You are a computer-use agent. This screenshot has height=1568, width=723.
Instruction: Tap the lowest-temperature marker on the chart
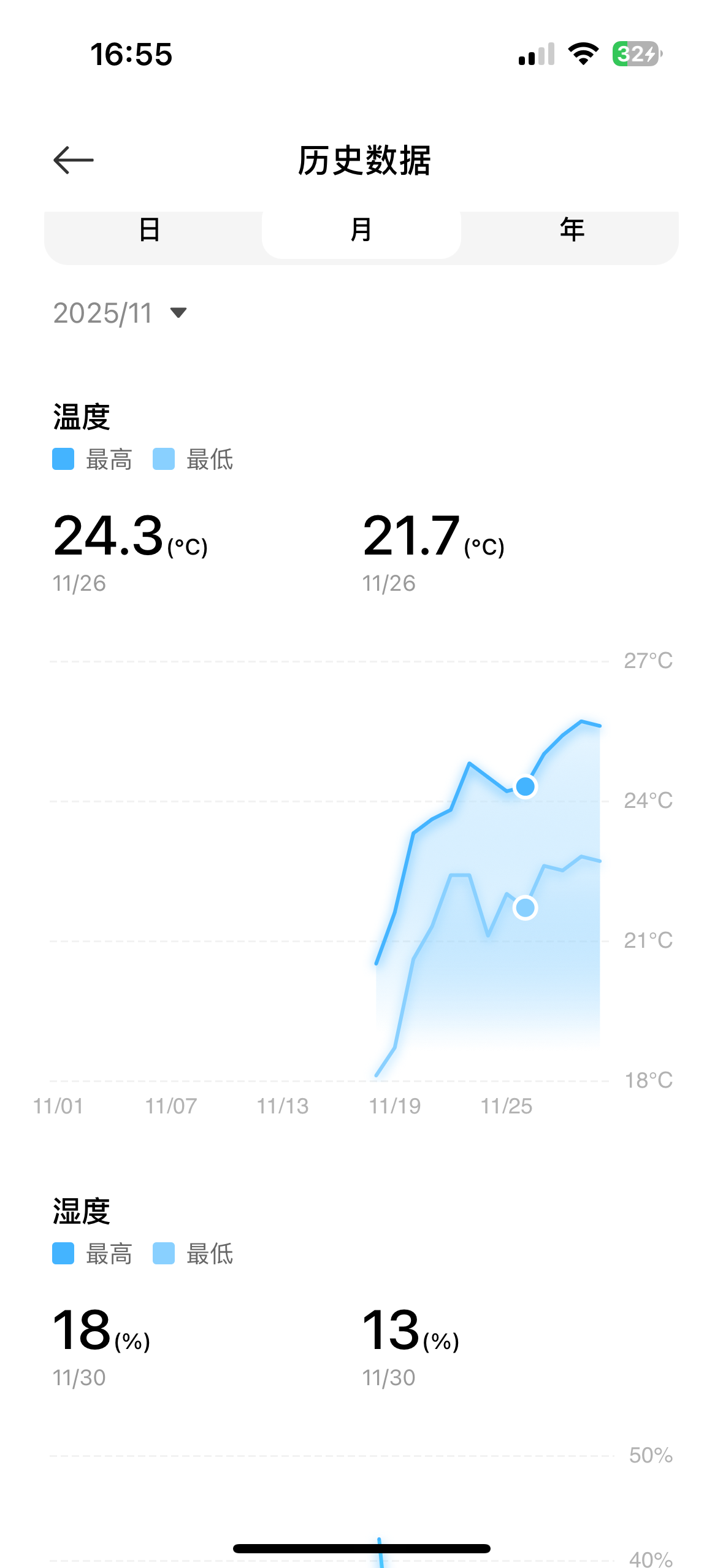pos(526,907)
